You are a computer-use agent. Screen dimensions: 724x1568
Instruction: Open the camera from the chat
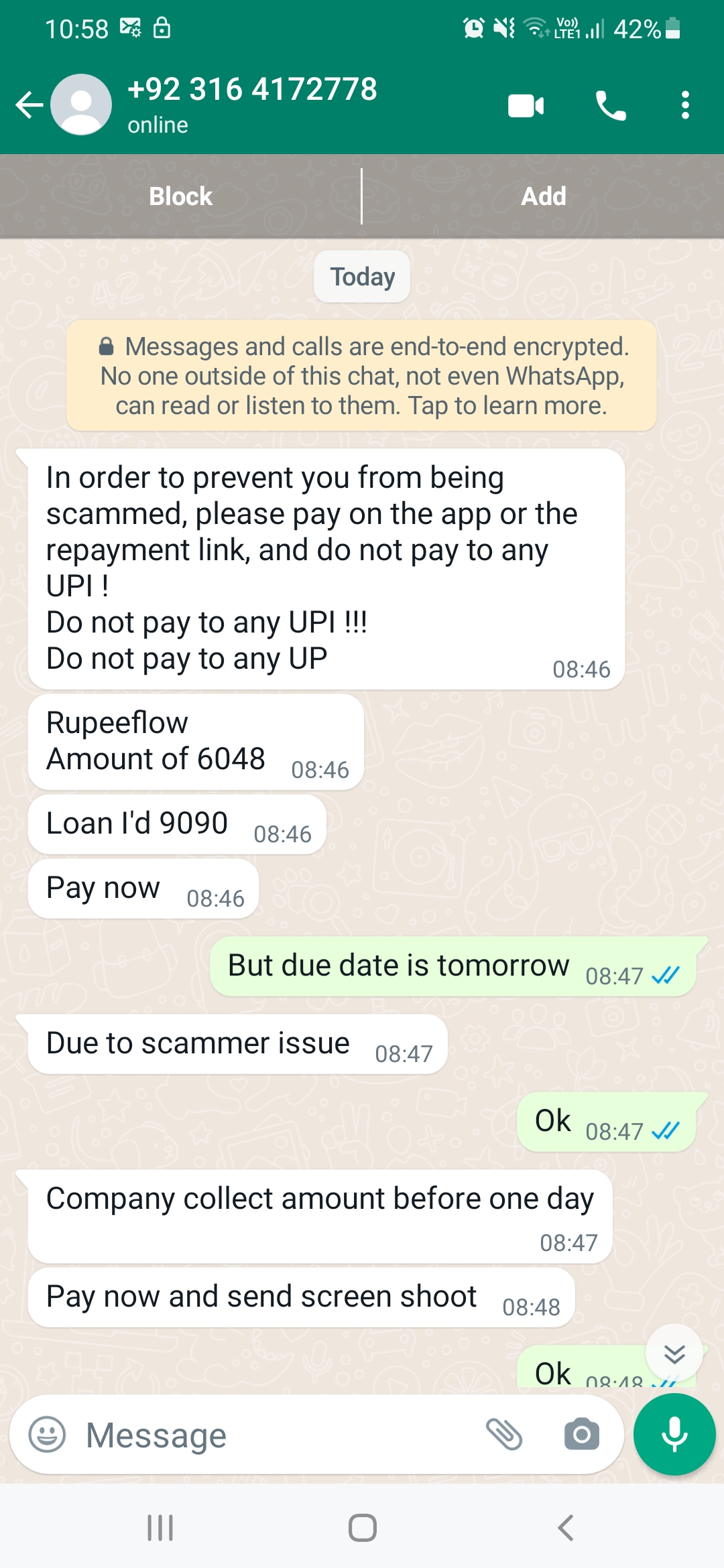pos(581,1435)
